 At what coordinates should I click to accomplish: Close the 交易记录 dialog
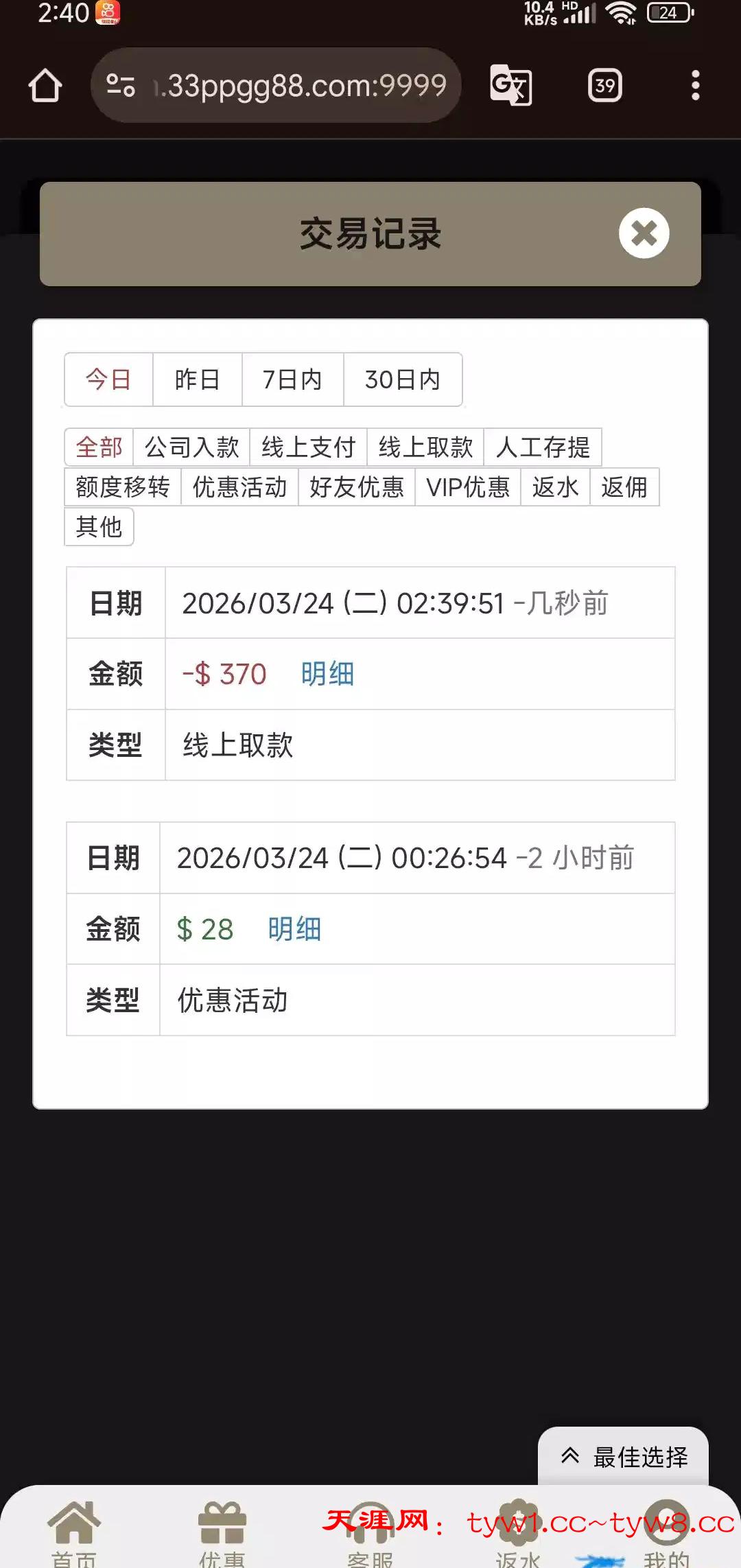tap(644, 233)
